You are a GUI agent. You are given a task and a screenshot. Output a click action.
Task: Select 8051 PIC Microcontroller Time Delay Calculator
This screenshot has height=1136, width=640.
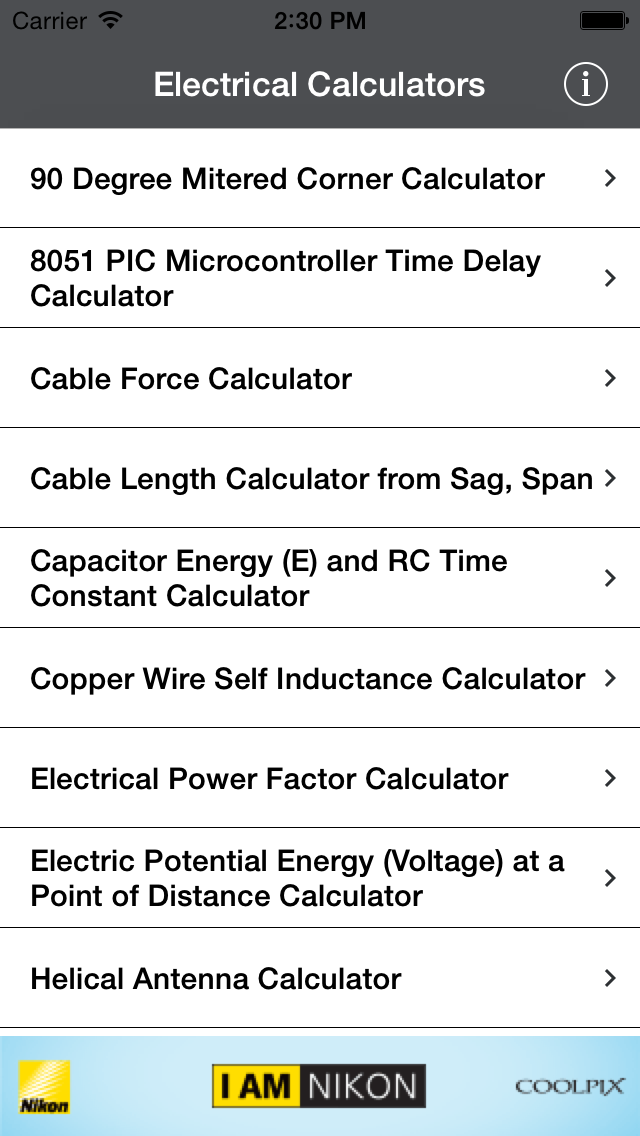320,278
